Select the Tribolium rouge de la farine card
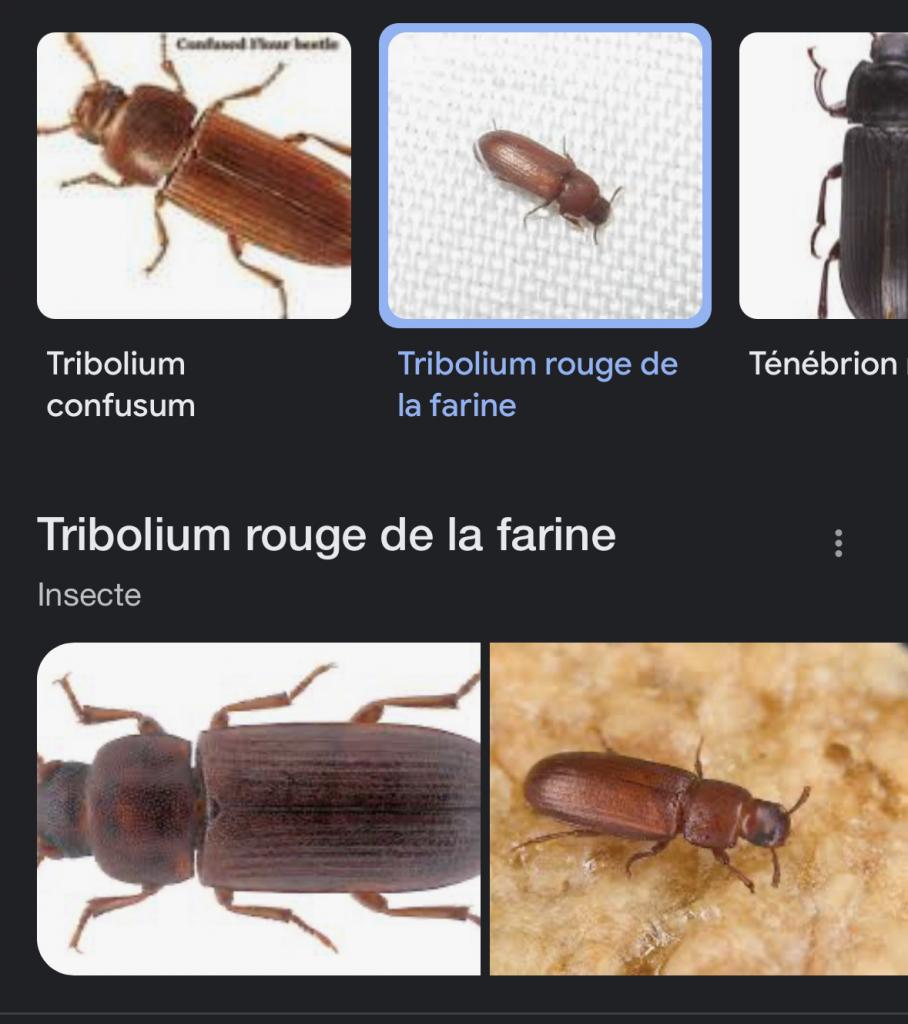 [545, 176]
